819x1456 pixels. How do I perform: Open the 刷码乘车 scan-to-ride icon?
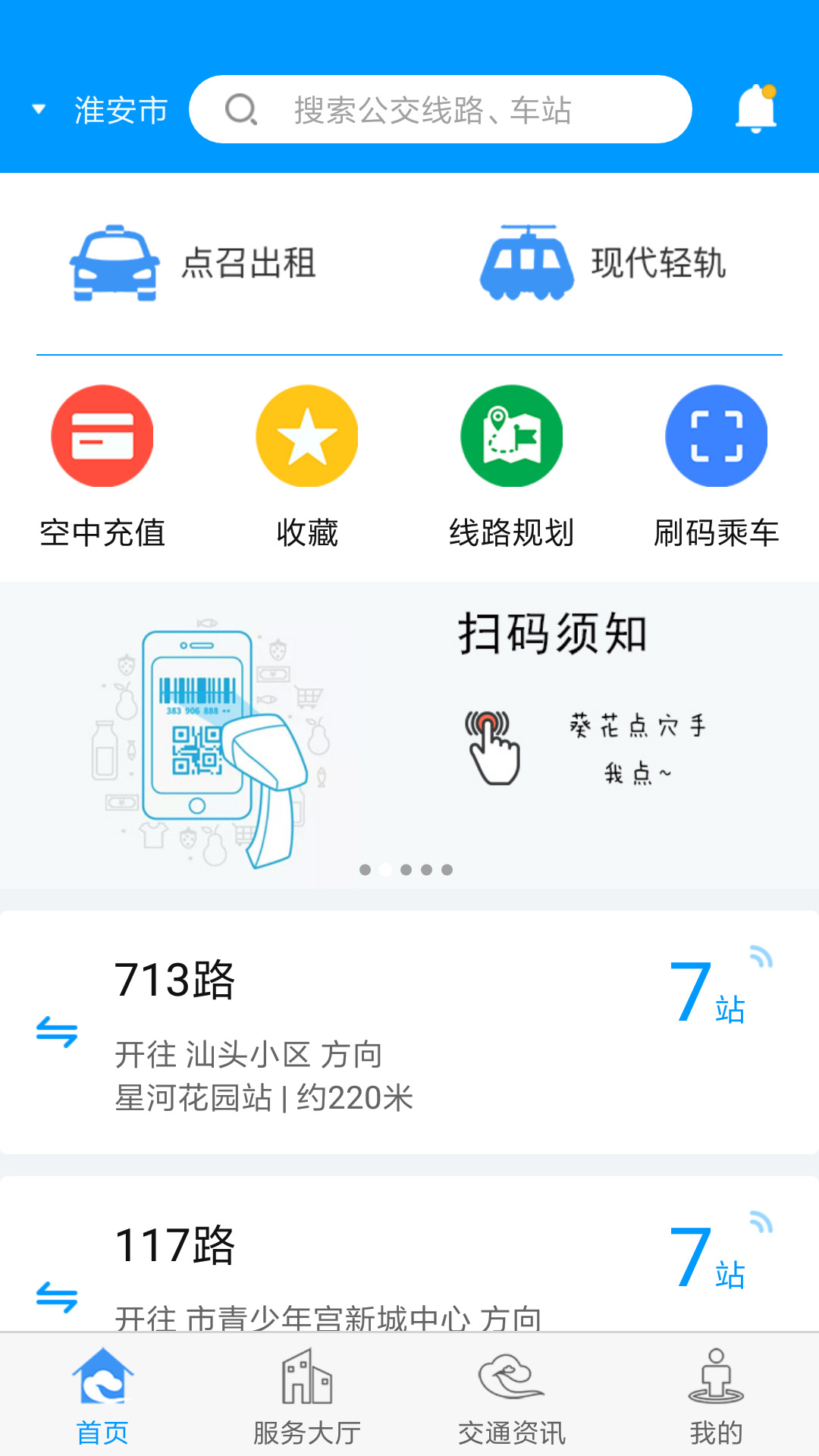[x=716, y=435]
